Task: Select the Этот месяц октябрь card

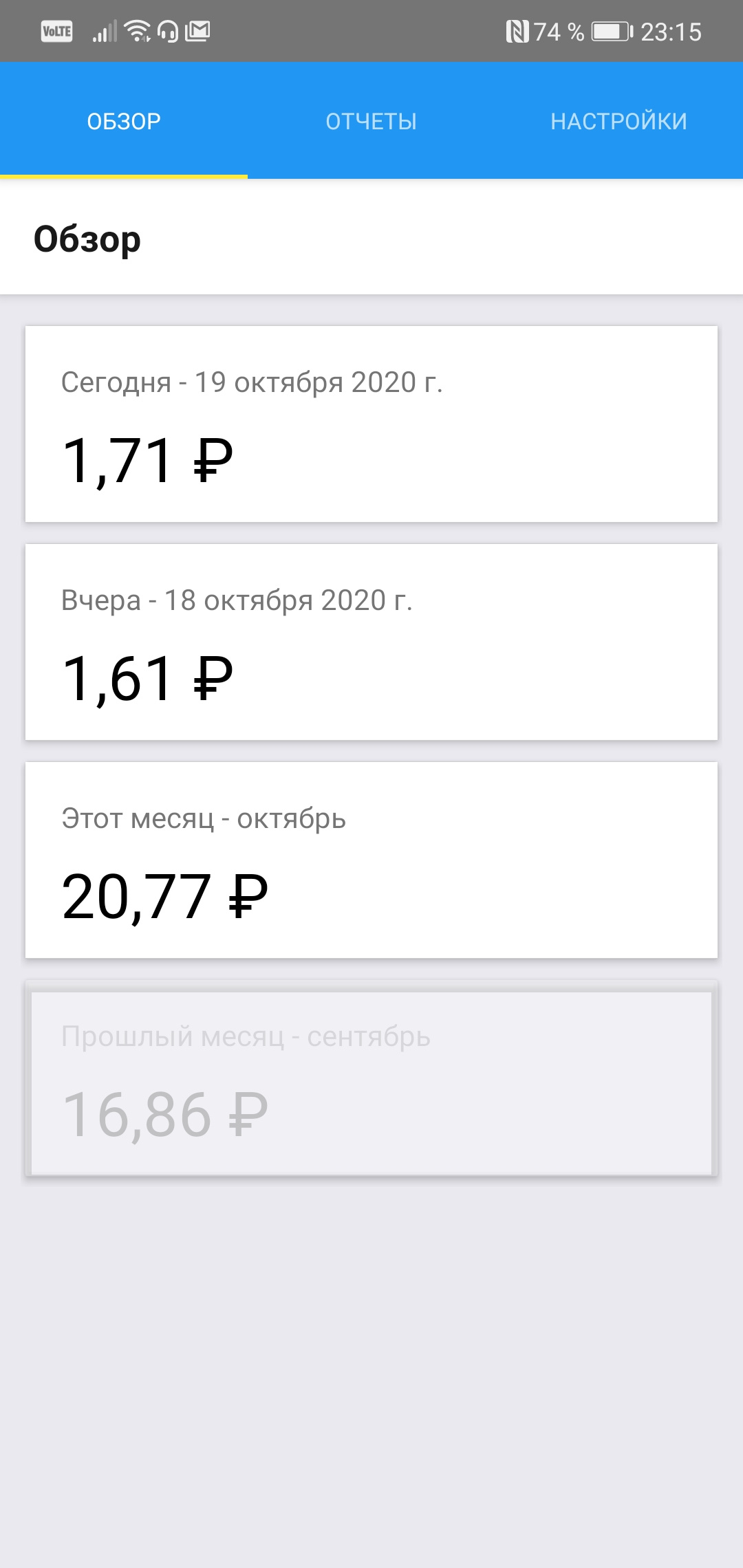Action: 371,860
